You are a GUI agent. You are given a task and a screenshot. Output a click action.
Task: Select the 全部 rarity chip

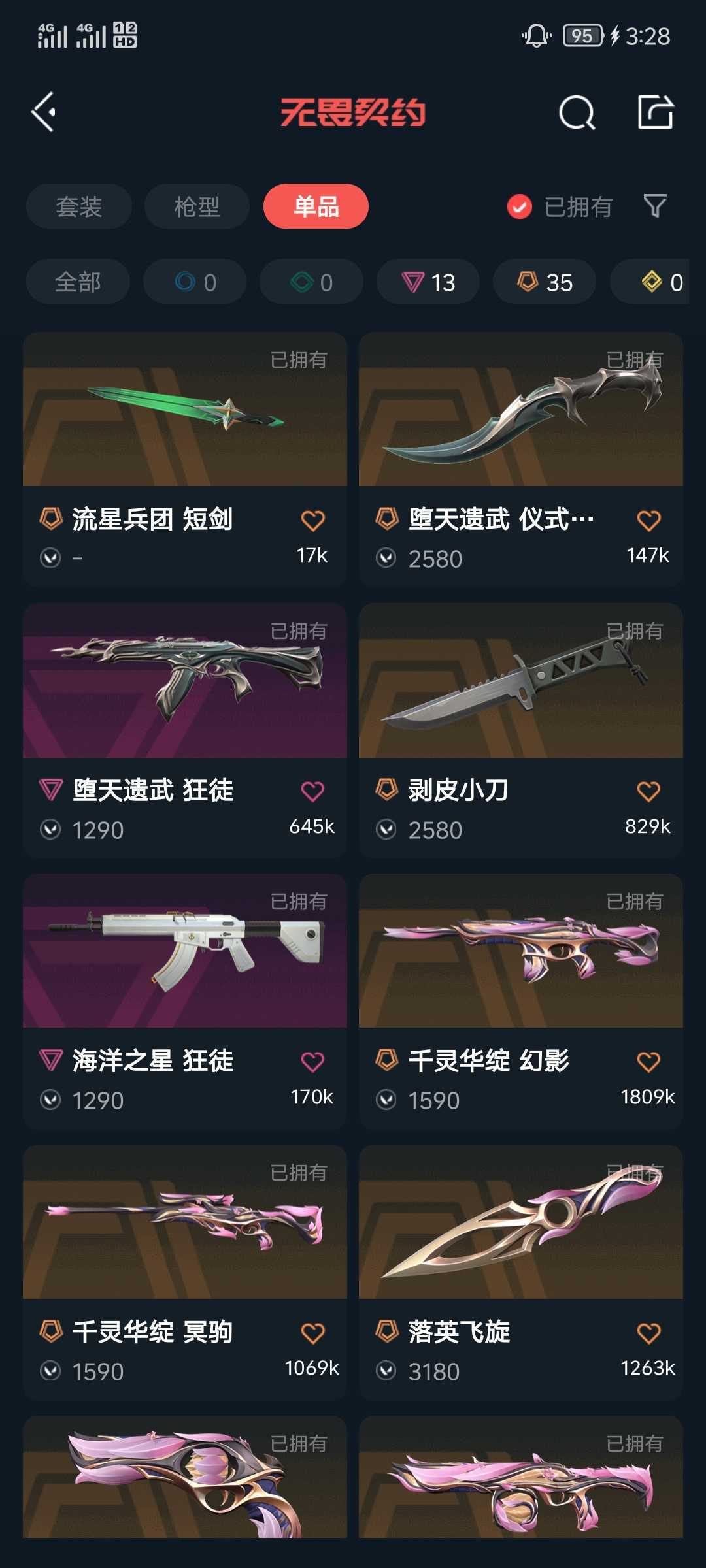pos(78,282)
